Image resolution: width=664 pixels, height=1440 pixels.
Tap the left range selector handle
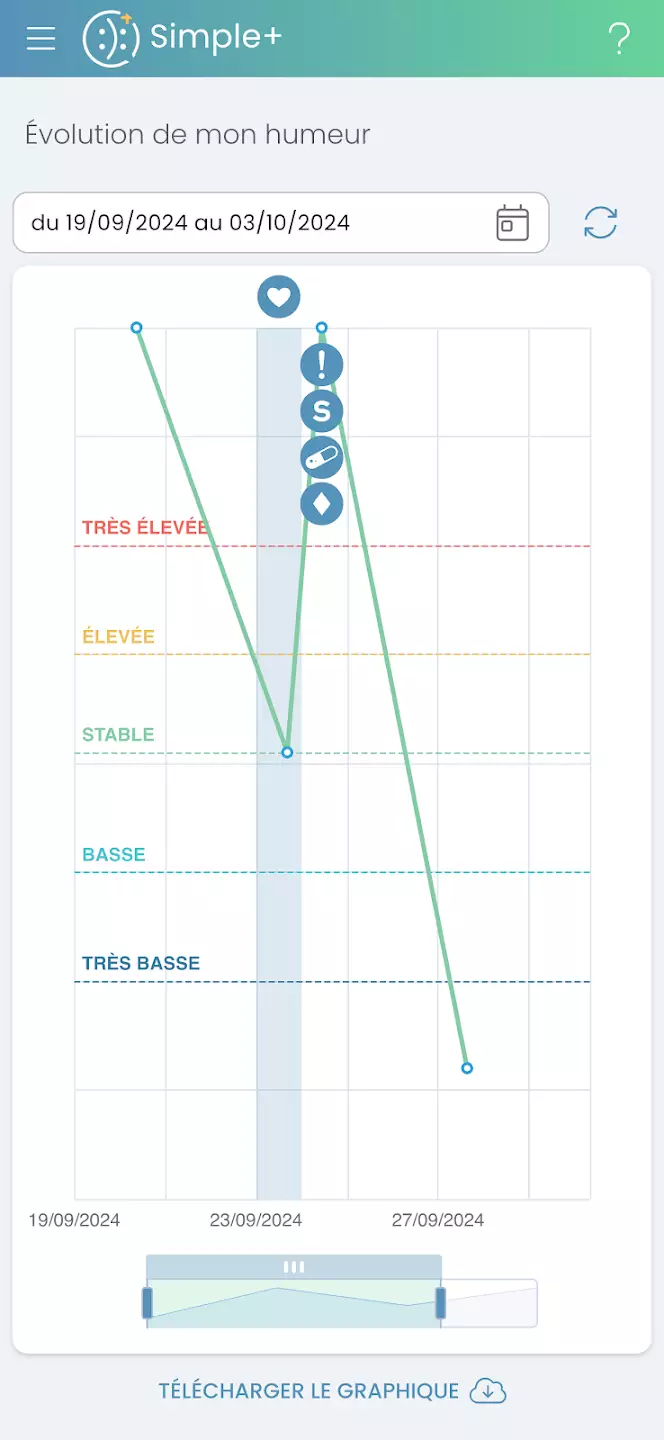(147, 1303)
